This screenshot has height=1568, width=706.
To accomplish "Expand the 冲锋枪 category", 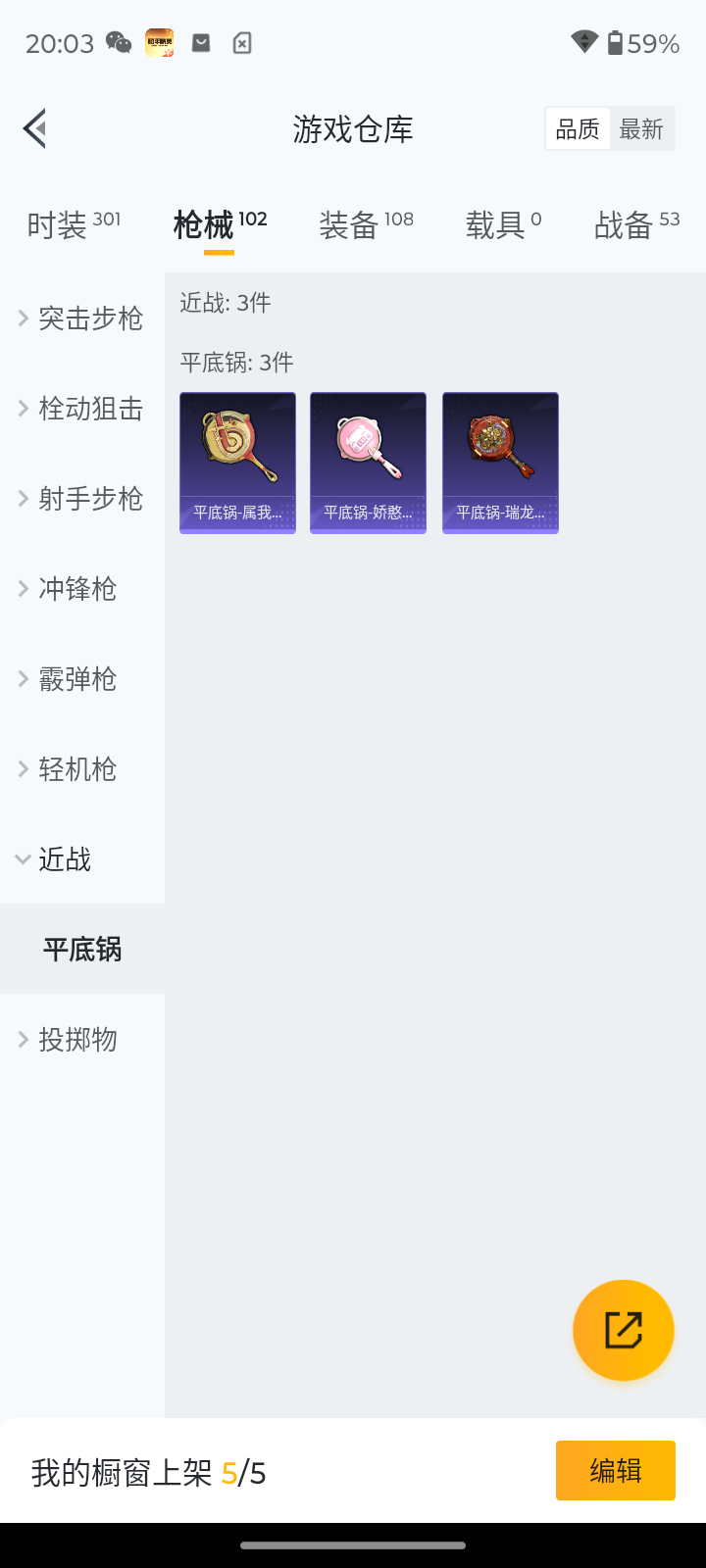I will (82, 589).
